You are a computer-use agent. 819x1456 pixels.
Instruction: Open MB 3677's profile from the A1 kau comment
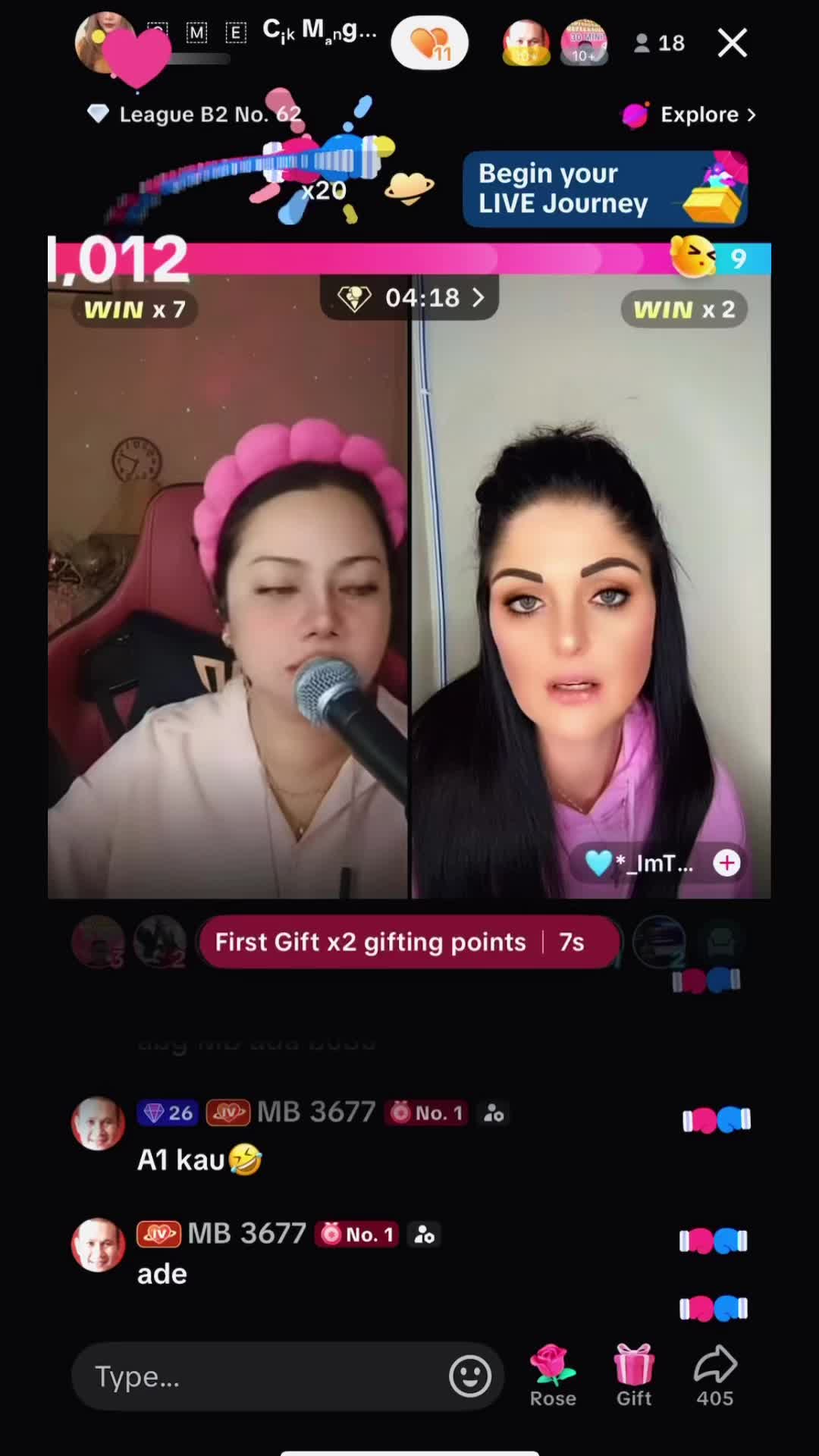(98, 1123)
